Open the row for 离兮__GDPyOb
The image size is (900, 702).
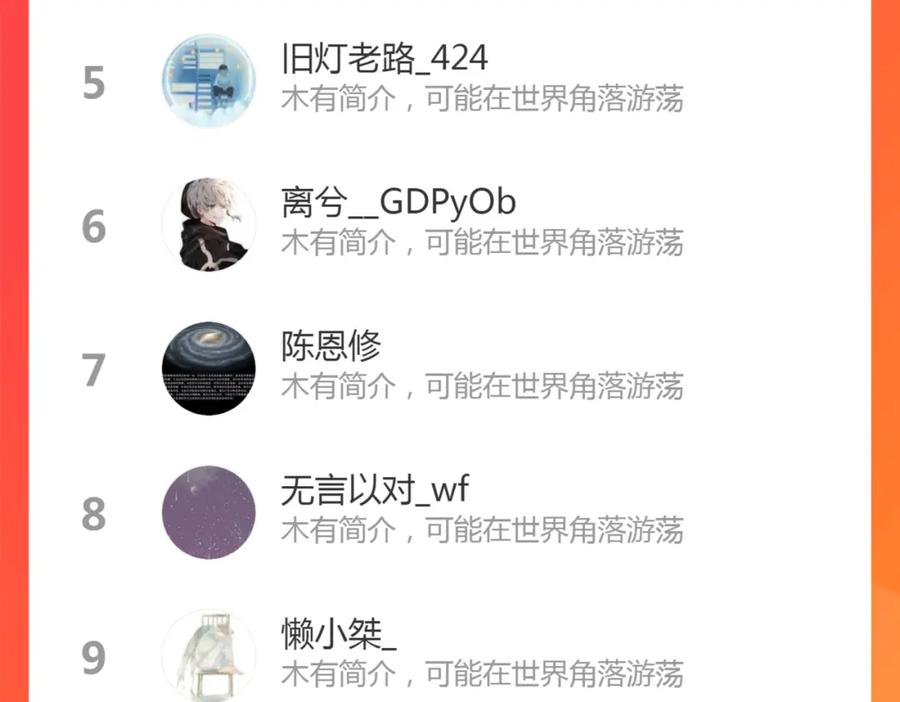(x=449, y=224)
